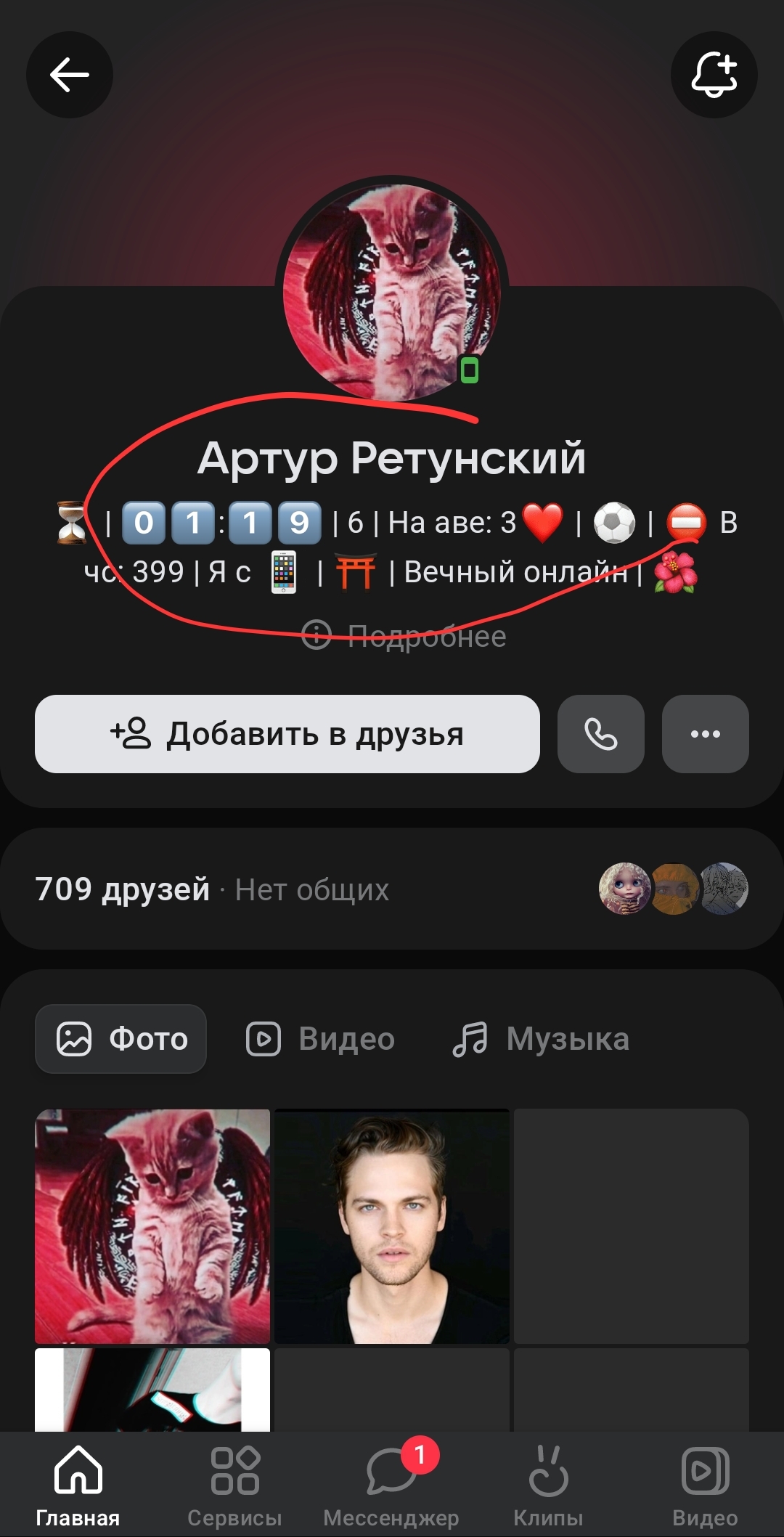Open Подробнее profile details

click(x=405, y=636)
